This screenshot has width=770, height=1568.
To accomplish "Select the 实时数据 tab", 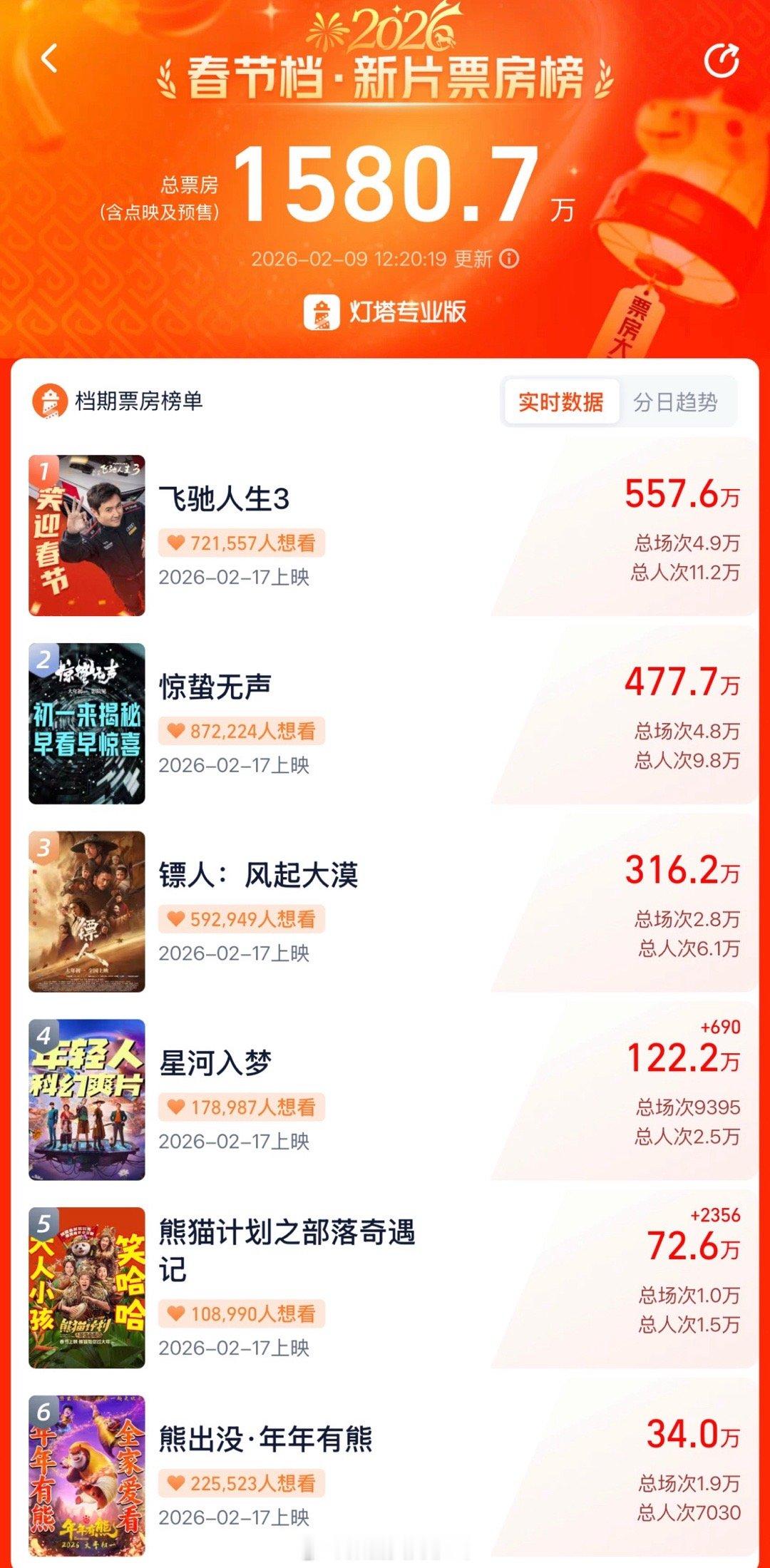I will pos(563,402).
